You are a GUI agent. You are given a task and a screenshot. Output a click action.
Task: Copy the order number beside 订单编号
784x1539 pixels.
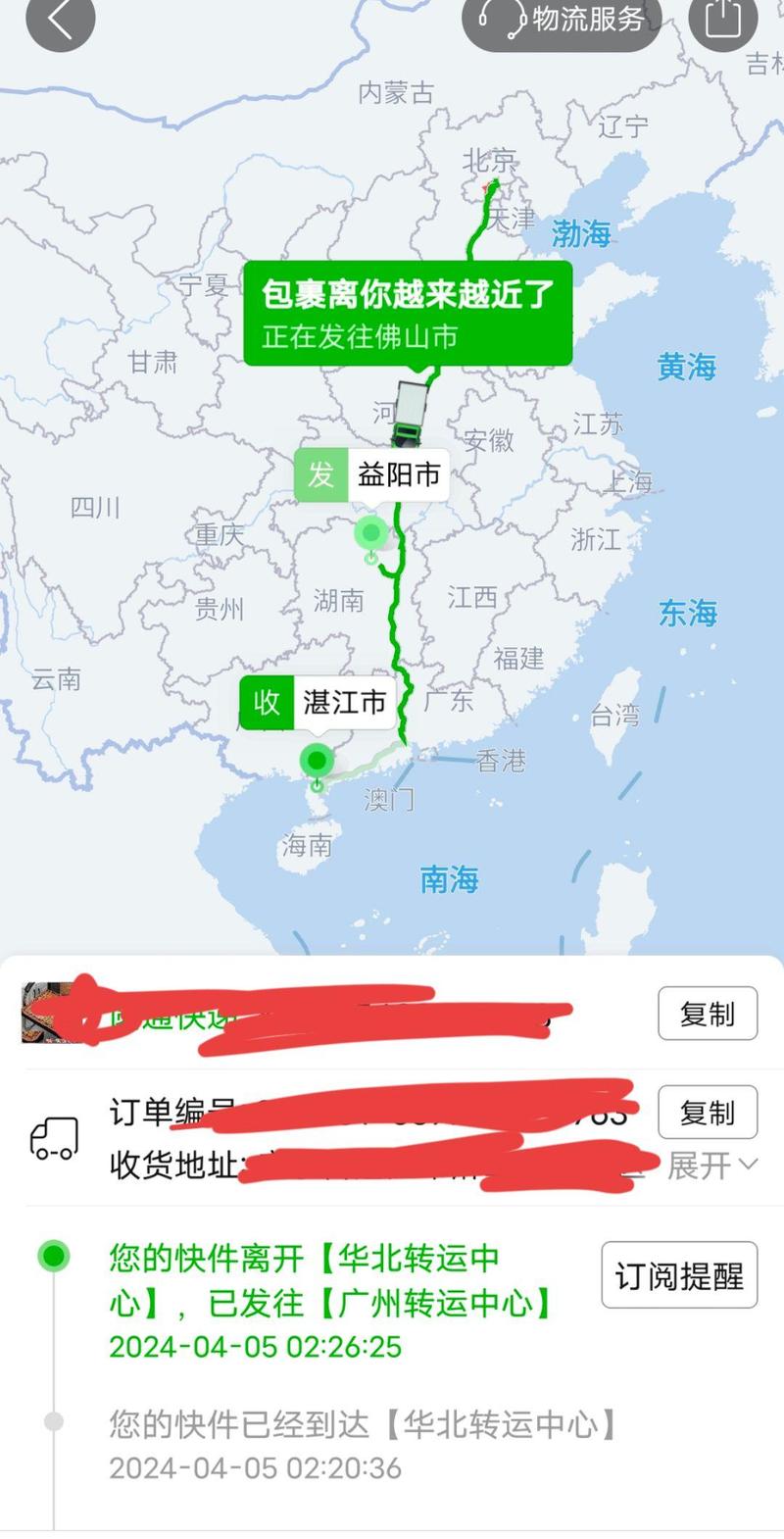click(708, 1113)
